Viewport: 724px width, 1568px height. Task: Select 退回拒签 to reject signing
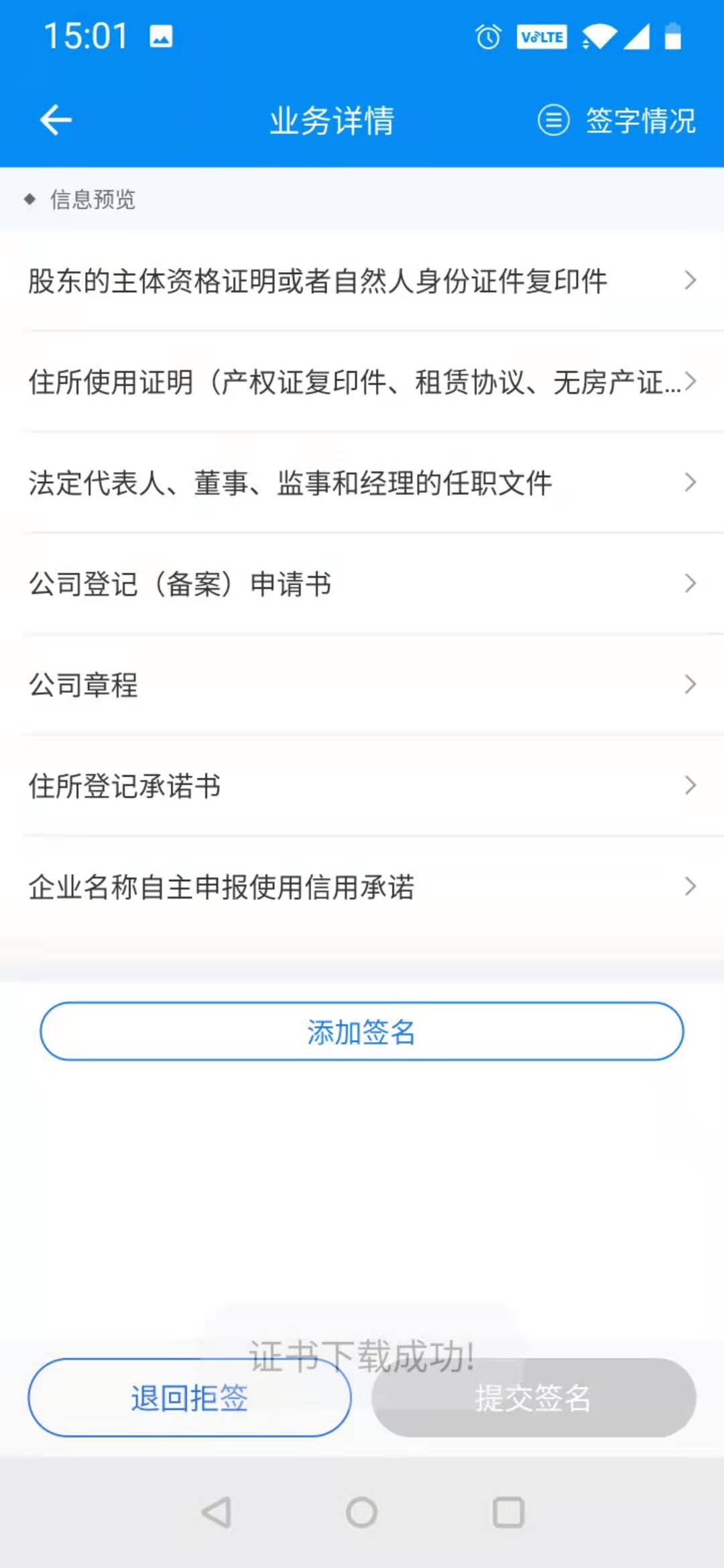[190, 1398]
